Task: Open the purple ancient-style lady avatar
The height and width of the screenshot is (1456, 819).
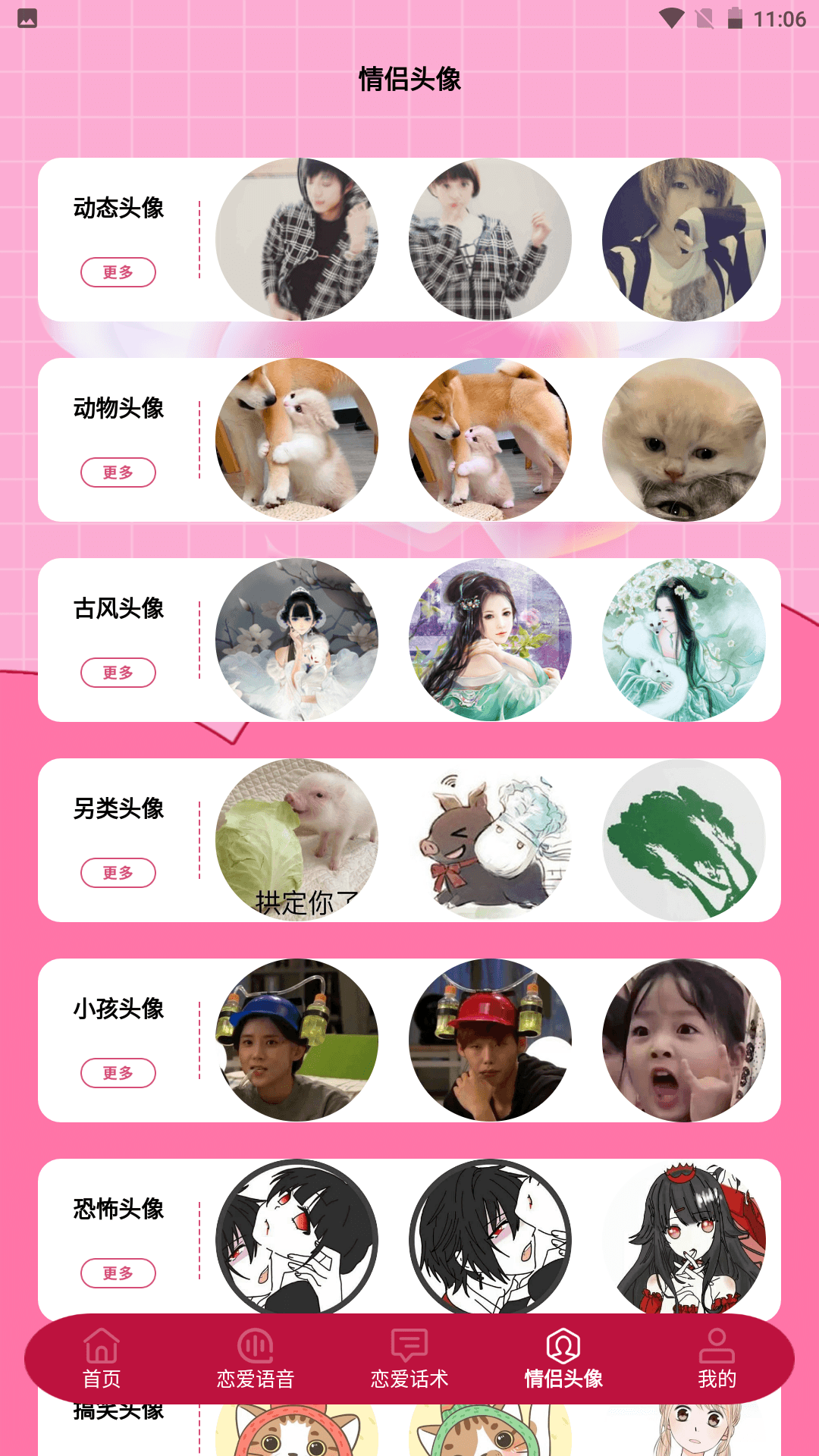Action: click(490, 640)
